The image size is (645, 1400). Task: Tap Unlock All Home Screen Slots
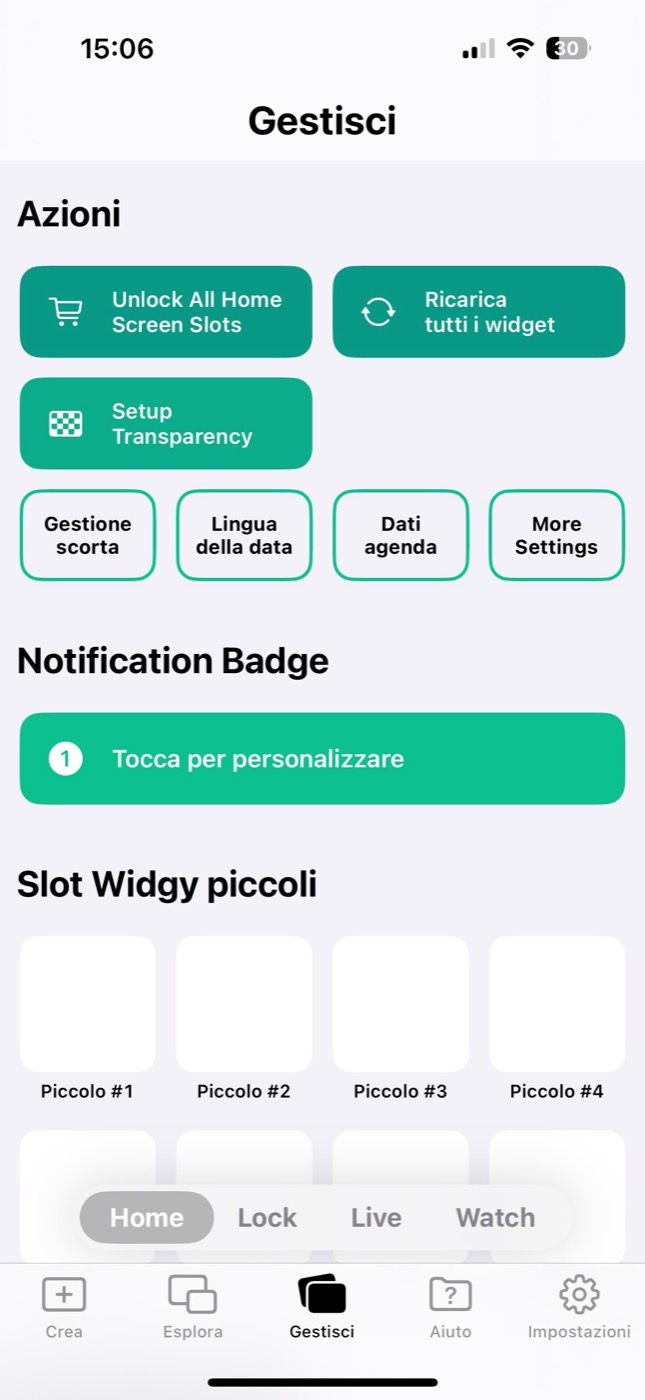(x=166, y=312)
